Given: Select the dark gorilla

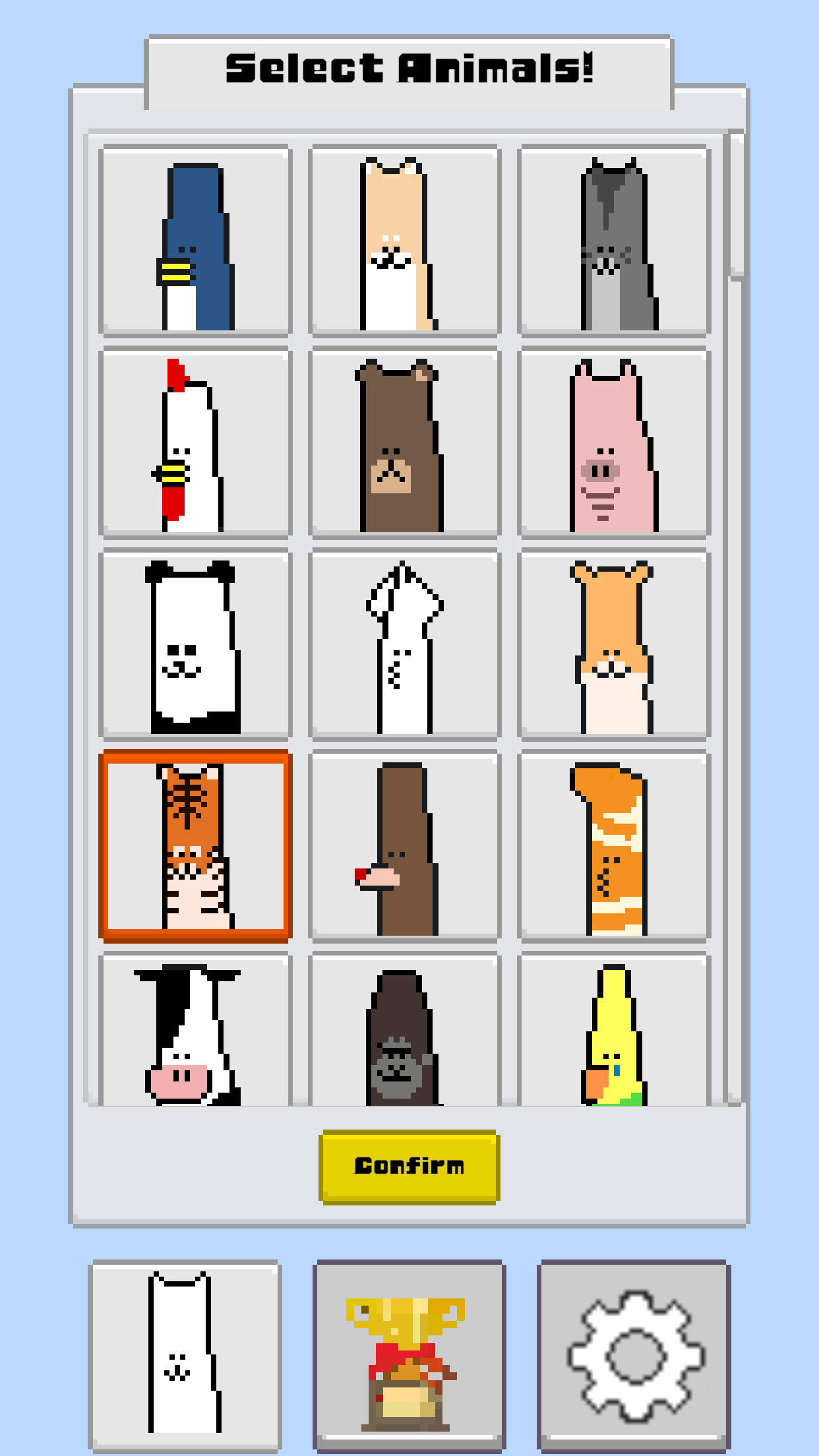Looking at the screenshot, I should [x=405, y=1032].
